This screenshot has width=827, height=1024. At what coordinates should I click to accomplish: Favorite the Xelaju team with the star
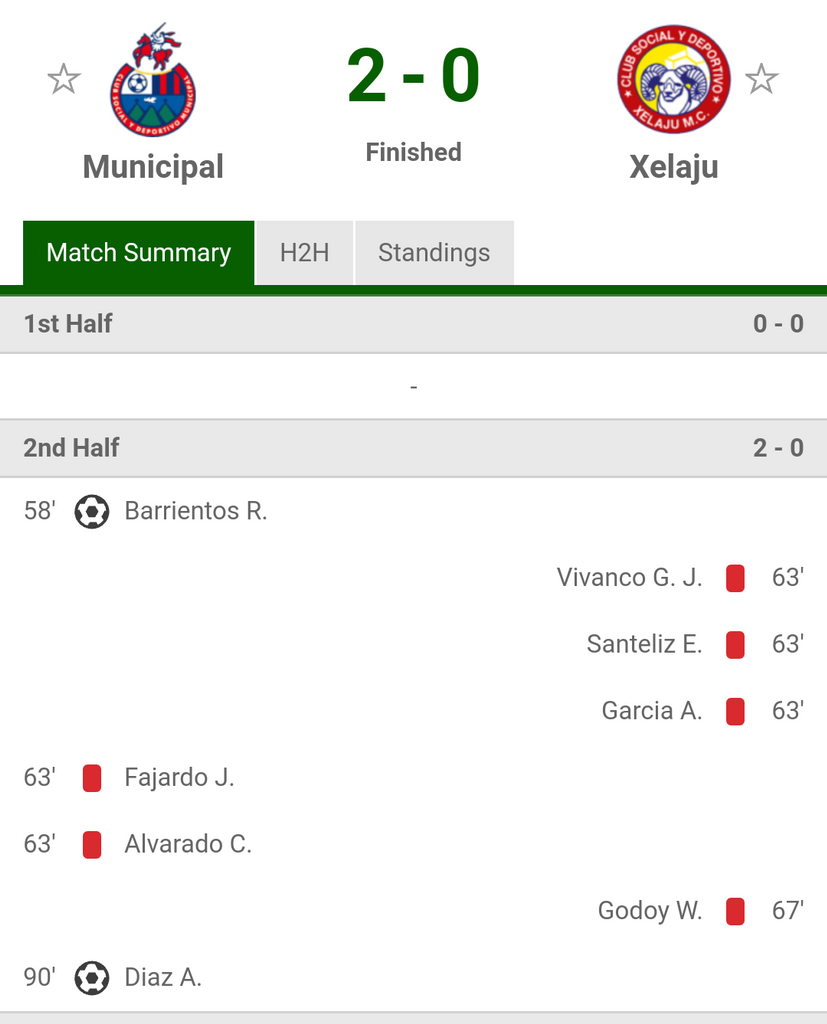coord(762,79)
